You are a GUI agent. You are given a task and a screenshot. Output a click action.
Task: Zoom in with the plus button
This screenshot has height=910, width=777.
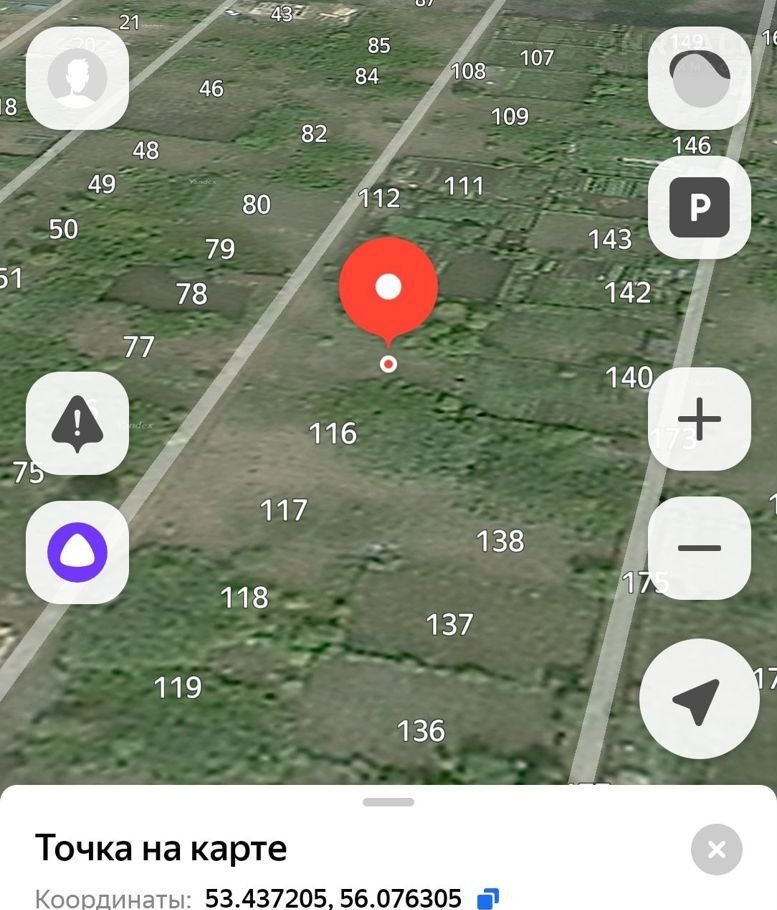click(x=699, y=419)
